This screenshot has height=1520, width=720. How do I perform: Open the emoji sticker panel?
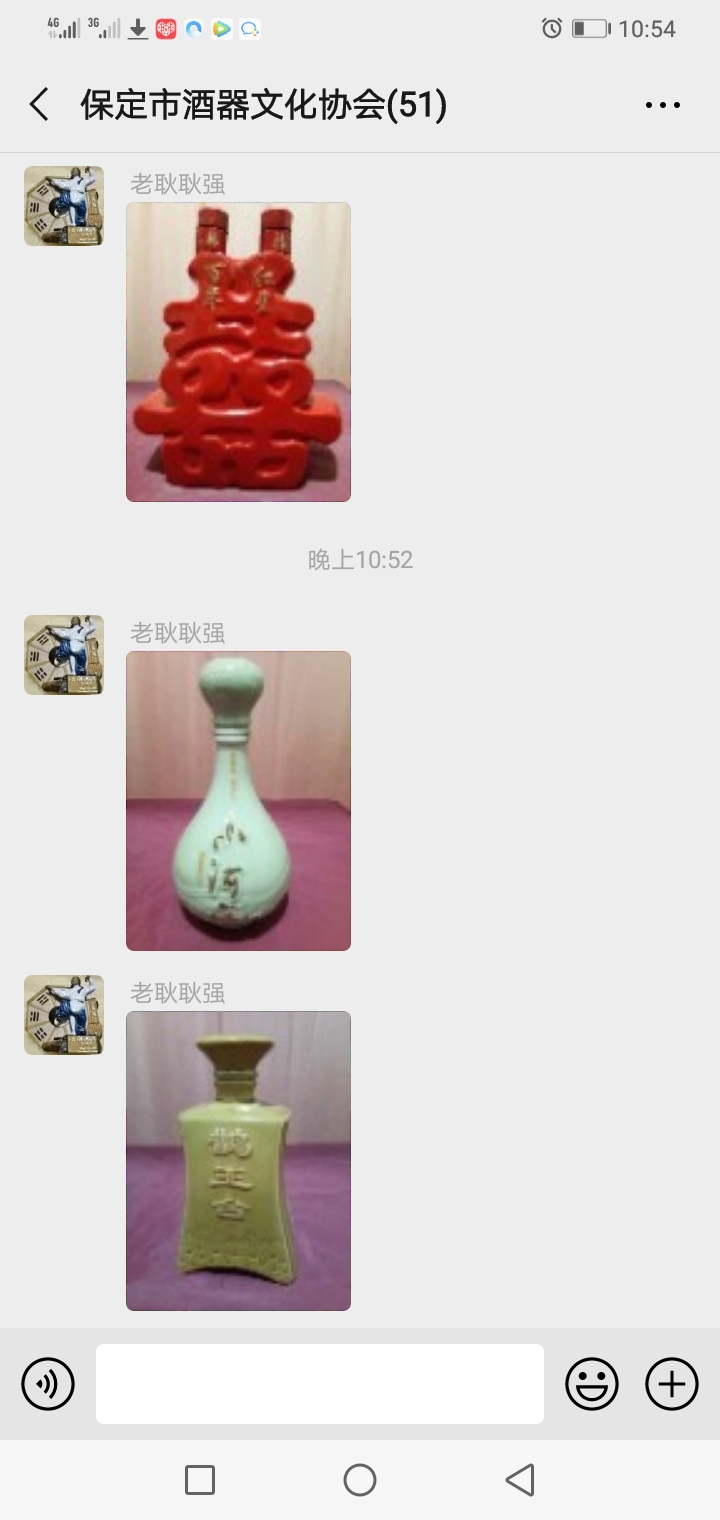[x=592, y=1384]
